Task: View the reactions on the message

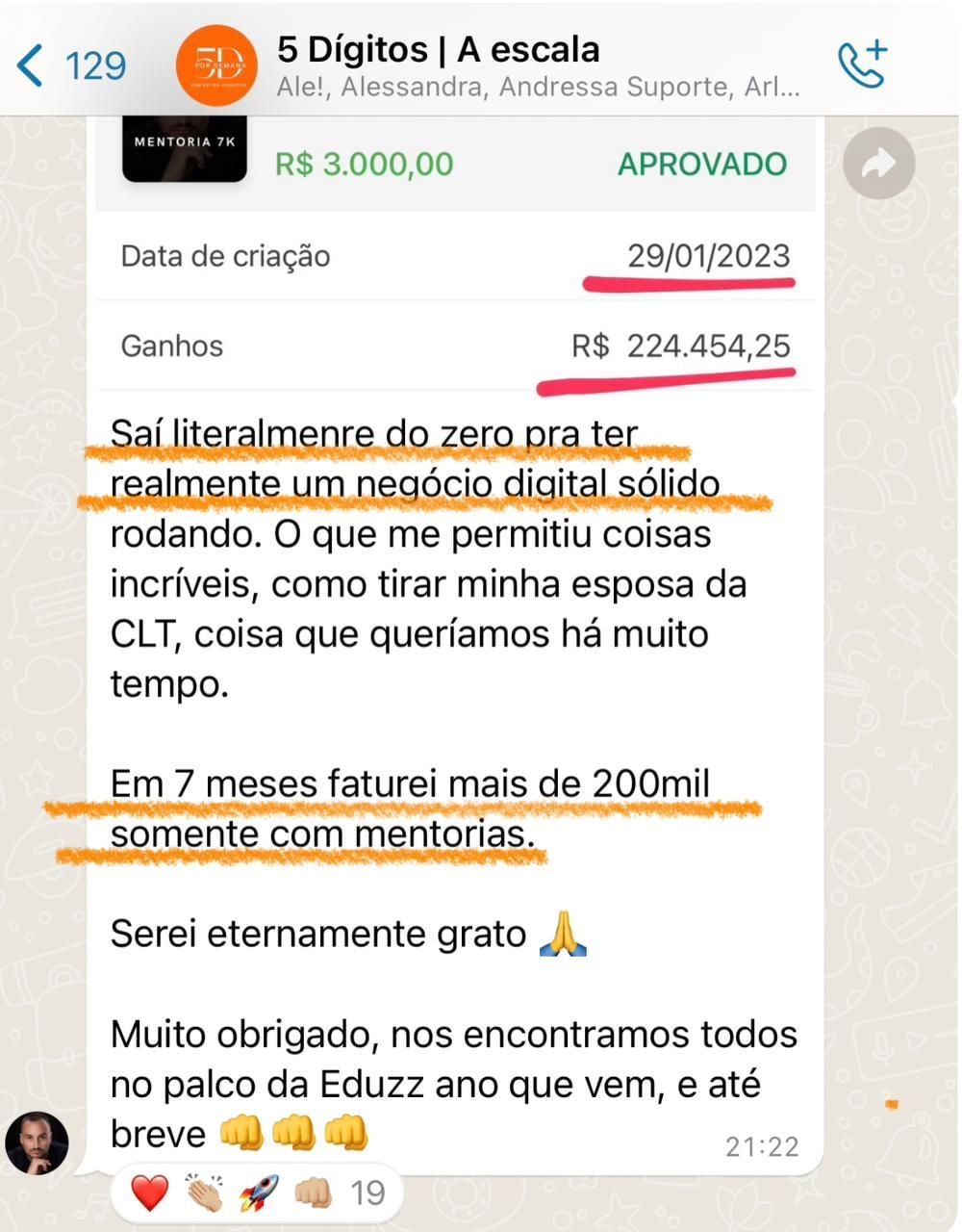Action: pyautogui.click(x=256, y=1194)
